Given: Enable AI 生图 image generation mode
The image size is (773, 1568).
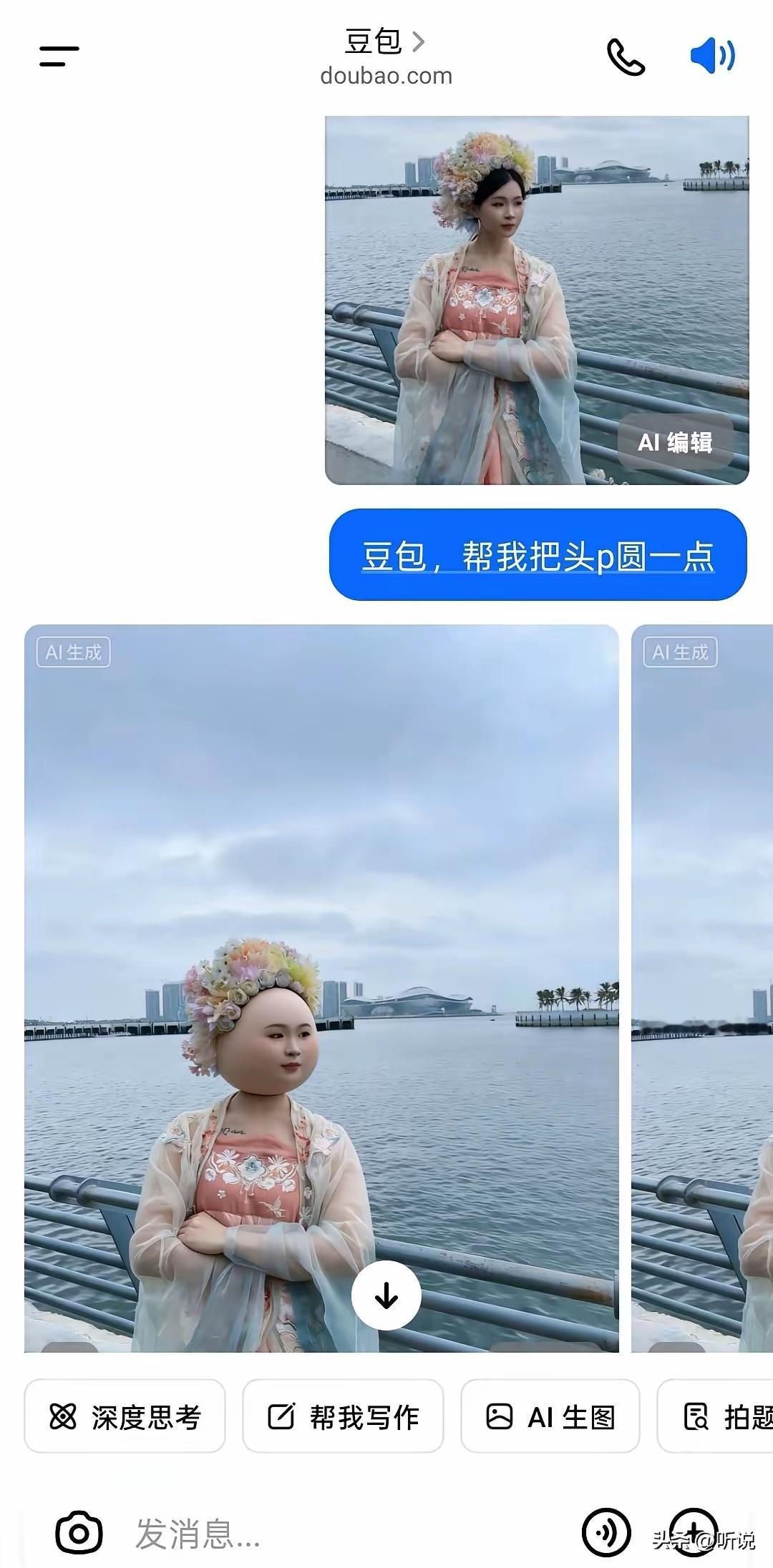Looking at the screenshot, I should click(x=551, y=1418).
